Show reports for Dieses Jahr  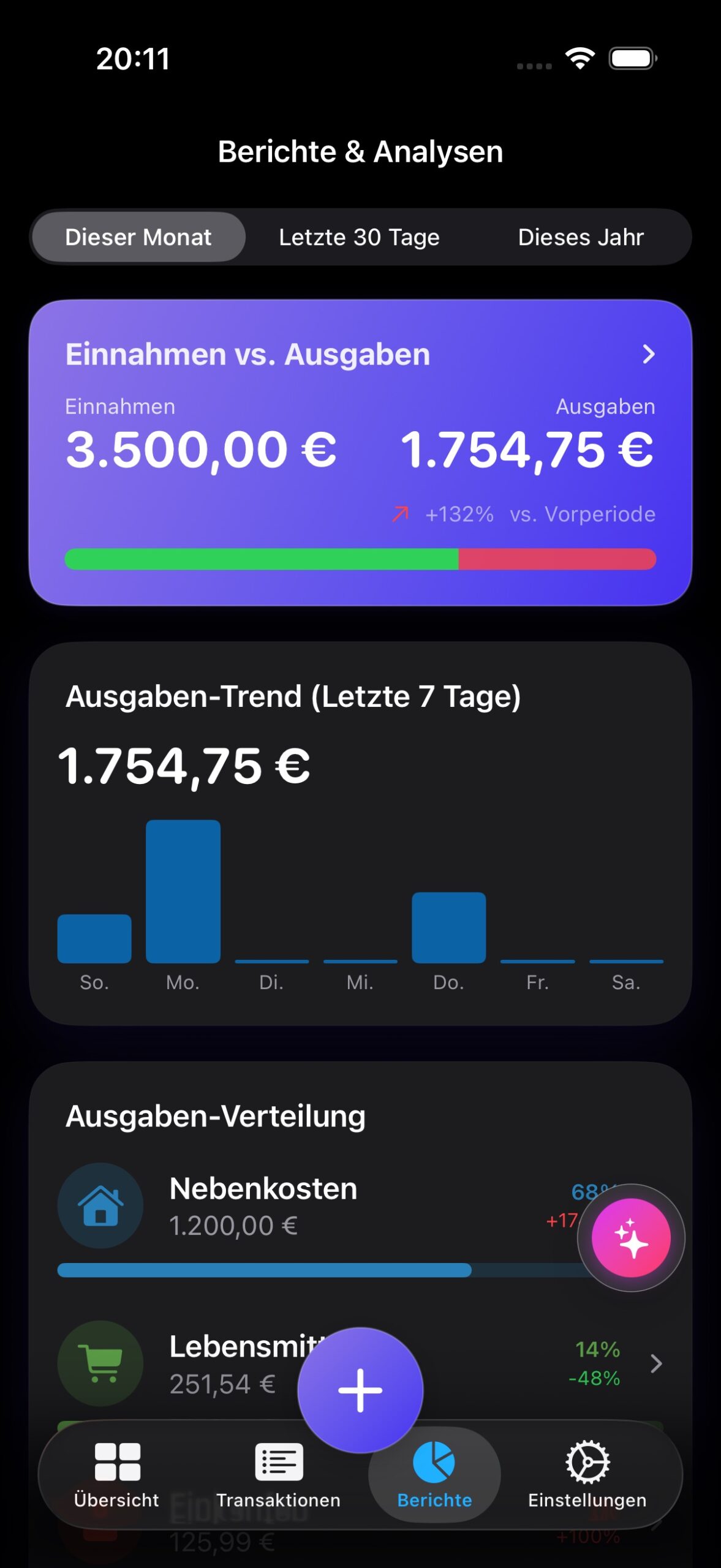tap(580, 237)
